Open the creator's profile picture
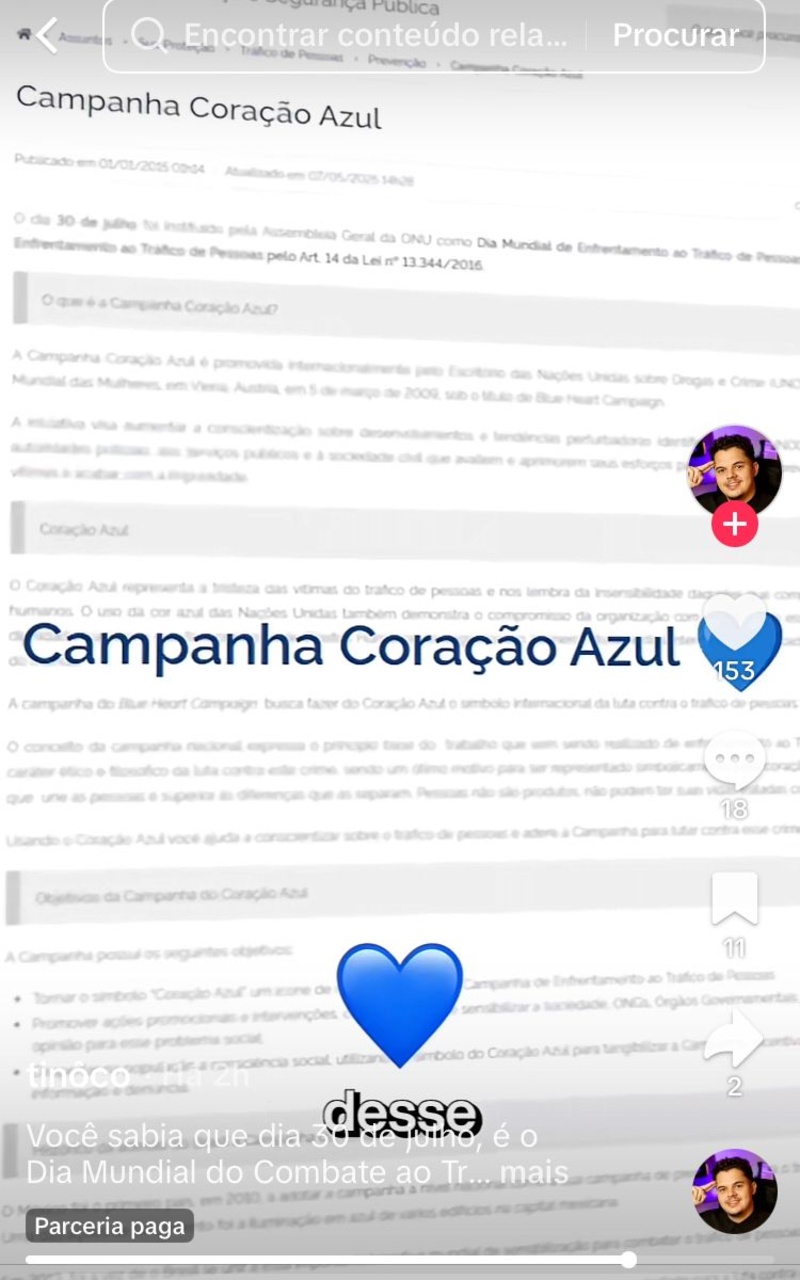 pyautogui.click(x=734, y=470)
